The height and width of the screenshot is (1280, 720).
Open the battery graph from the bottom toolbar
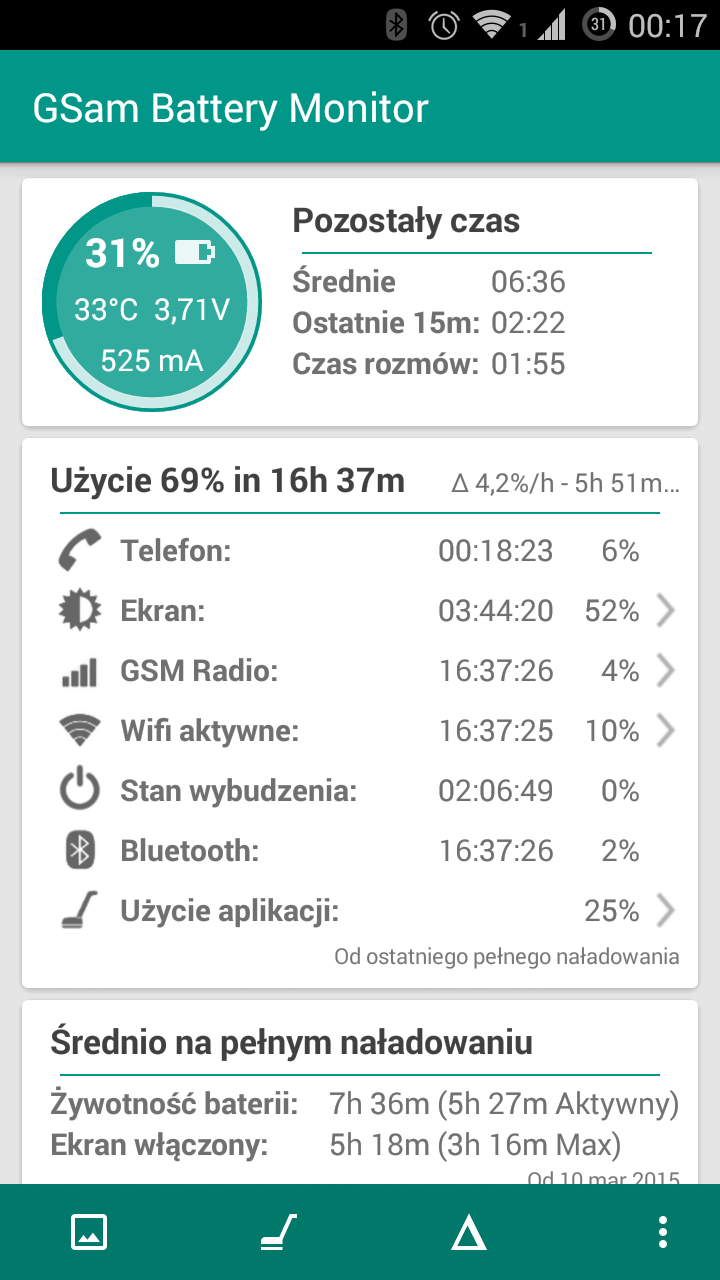coord(88,1232)
